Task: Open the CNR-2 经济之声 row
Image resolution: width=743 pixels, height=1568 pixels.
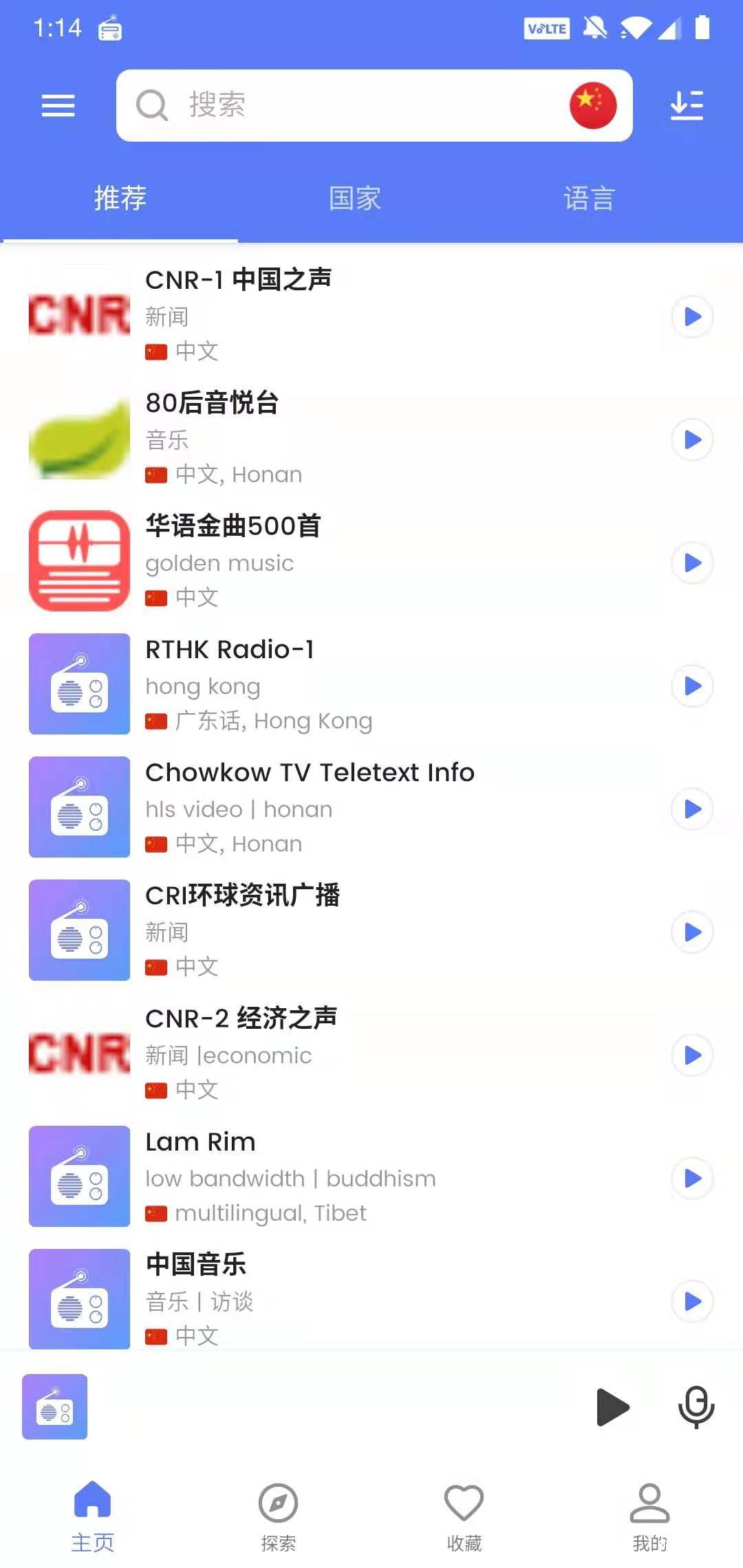Action: pyautogui.click(x=371, y=1054)
